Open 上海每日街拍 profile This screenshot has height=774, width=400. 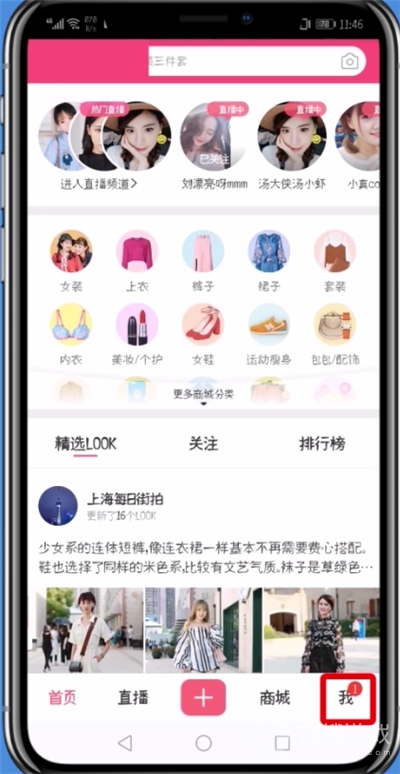pyautogui.click(x=125, y=499)
